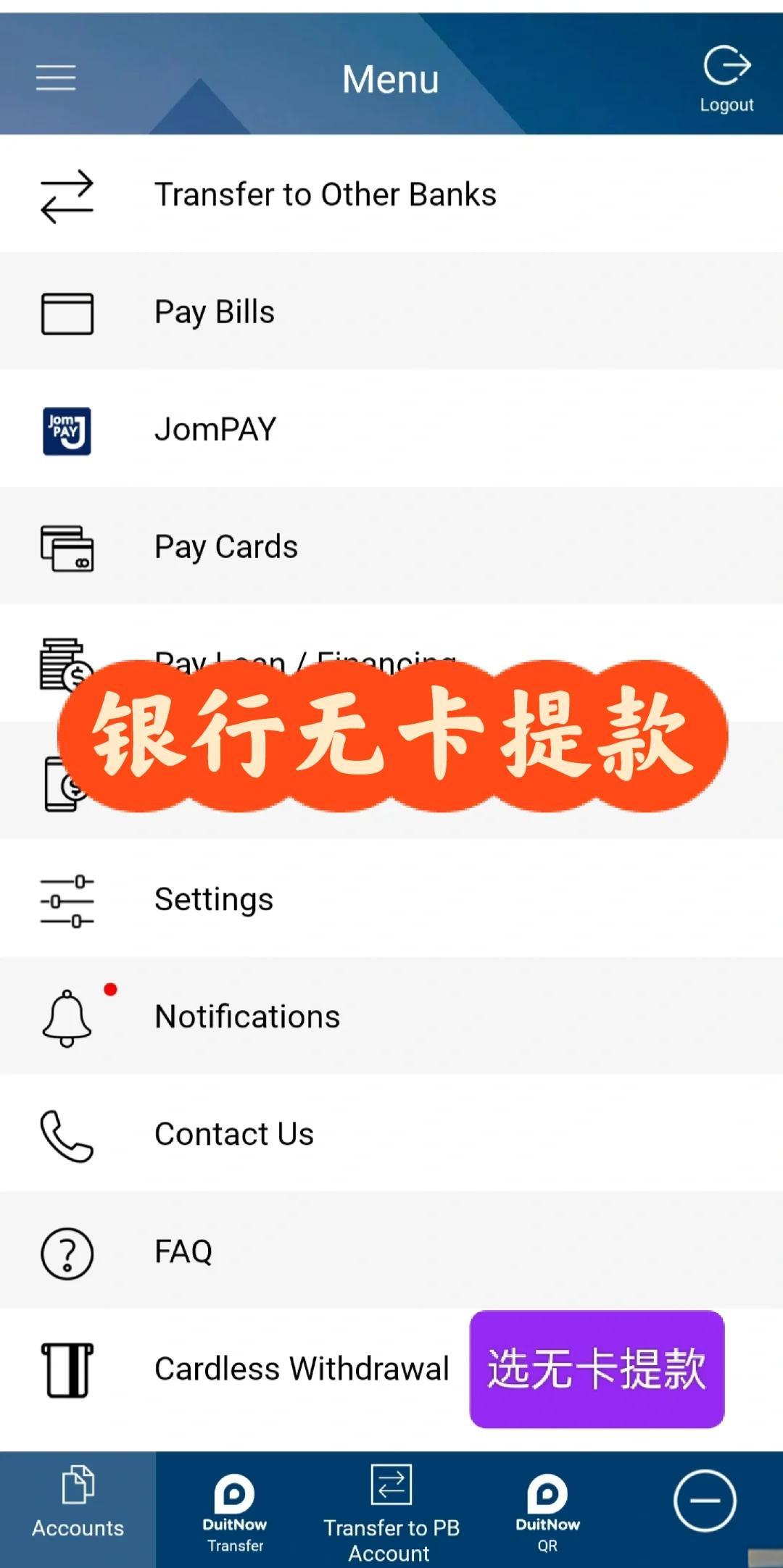This screenshot has height=1568, width=783.
Task: Tap the Logout icon
Action: tap(727, 67)
